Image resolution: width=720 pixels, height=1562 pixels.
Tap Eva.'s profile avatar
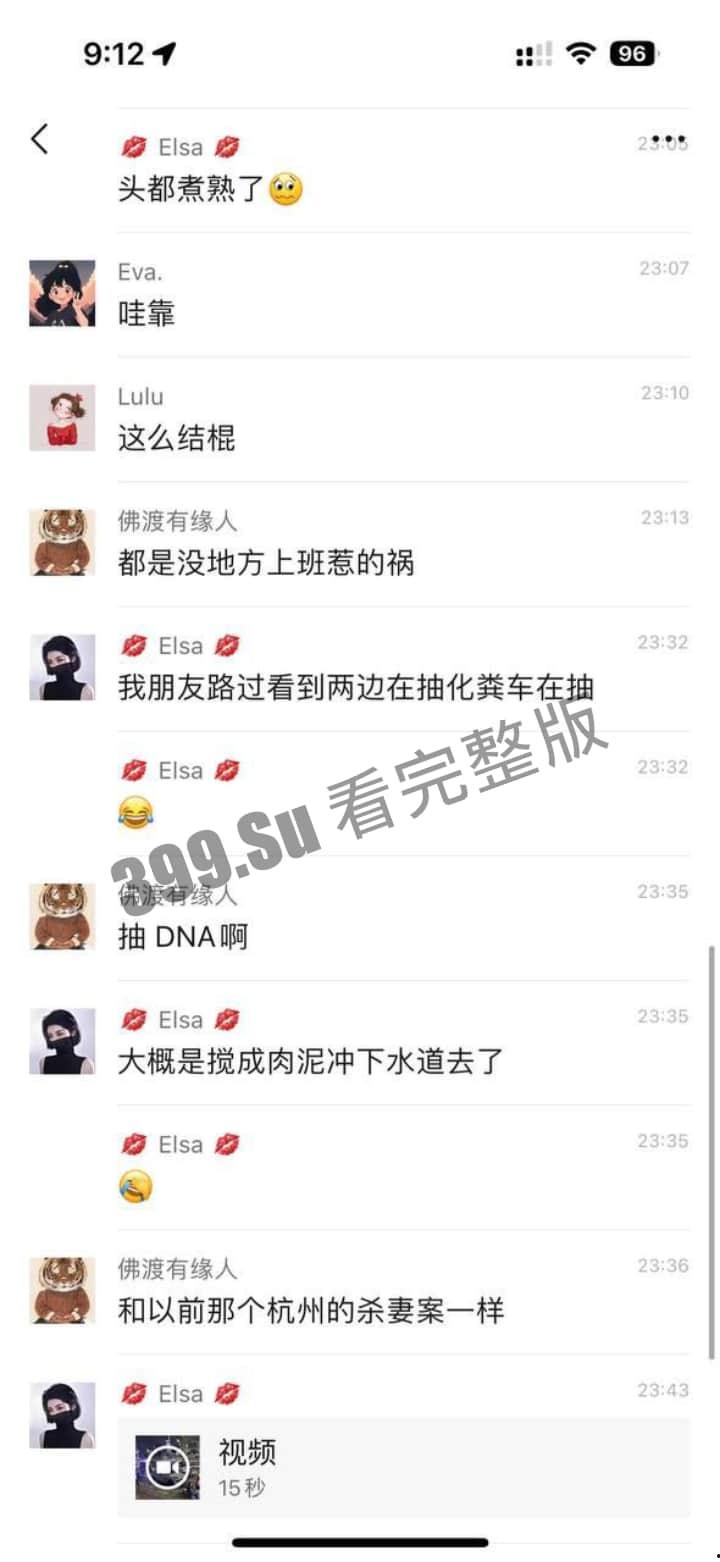[61, 293]
